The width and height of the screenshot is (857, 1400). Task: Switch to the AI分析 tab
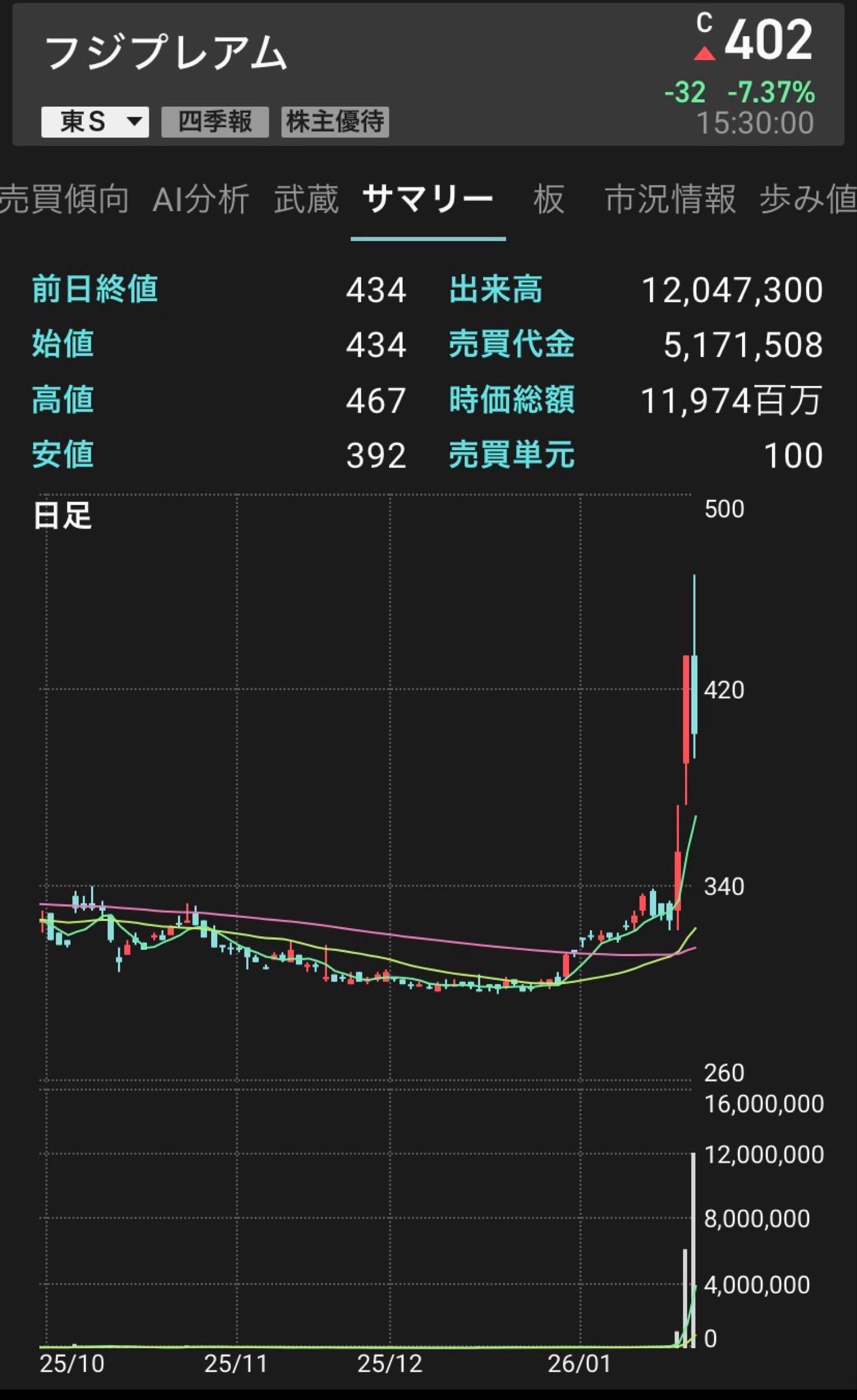click(x=201, y=199)
